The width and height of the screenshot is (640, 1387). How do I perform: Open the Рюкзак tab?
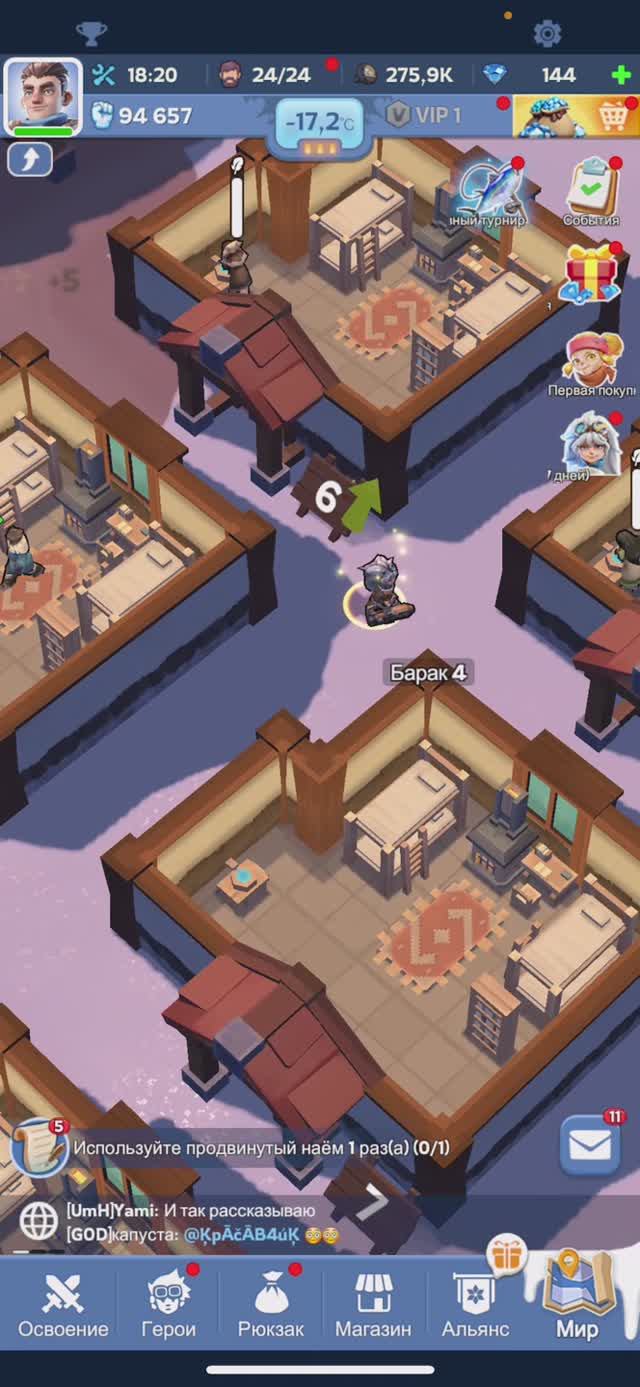coord(270,1306)
